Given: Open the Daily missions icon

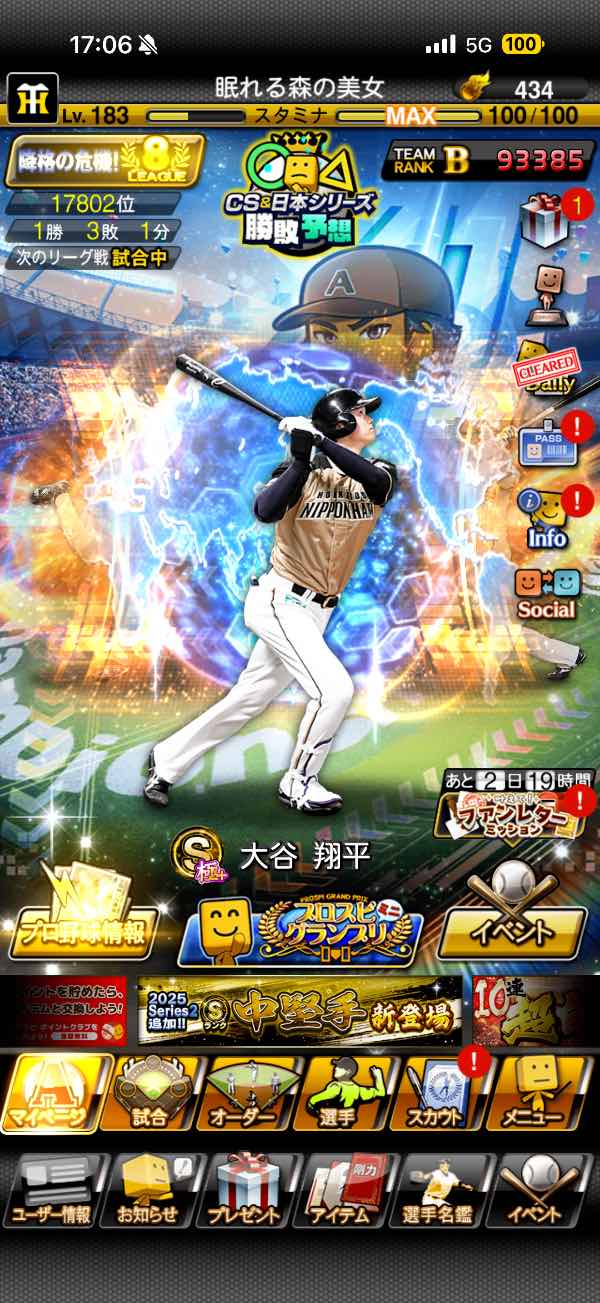Looking at the screenshot, I should (x=545, y=364).
